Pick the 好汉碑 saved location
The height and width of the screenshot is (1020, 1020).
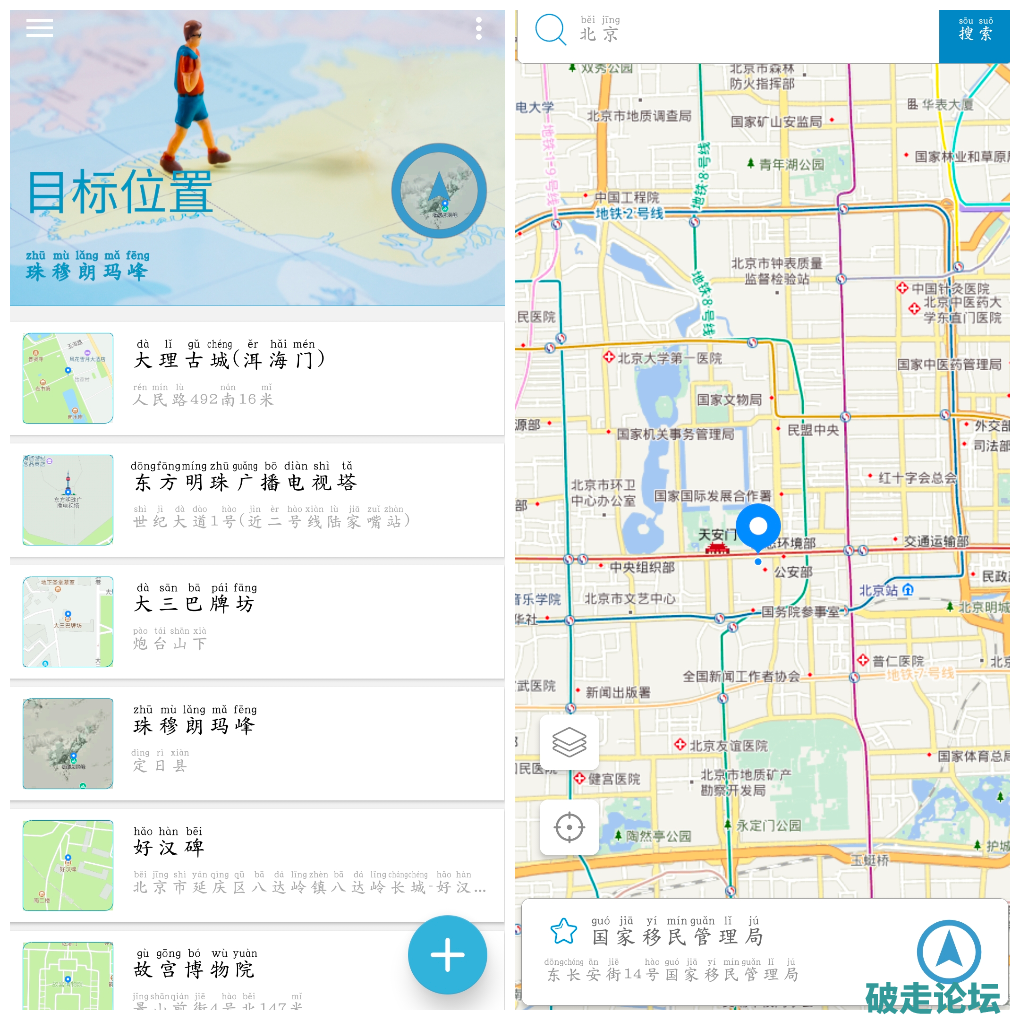[256, 865]
